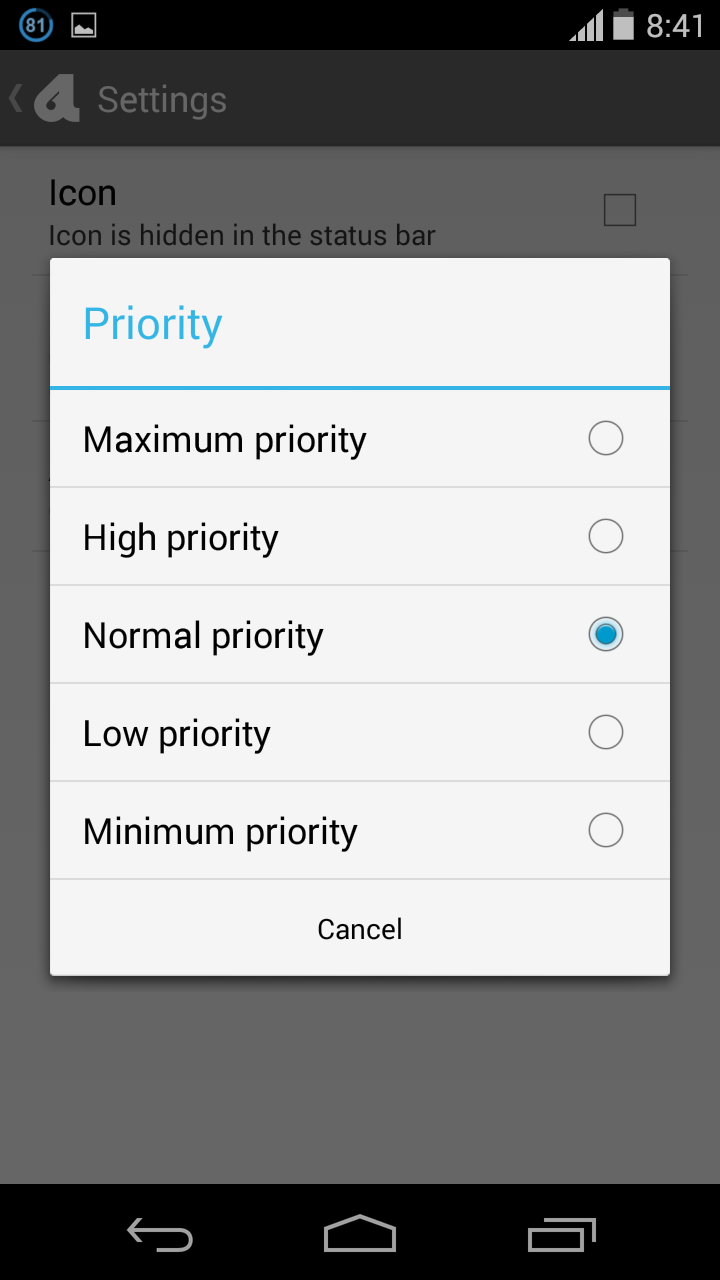Tap the Priority dialog title
This screenshot has height=1280, width=720.
[152, 322]
